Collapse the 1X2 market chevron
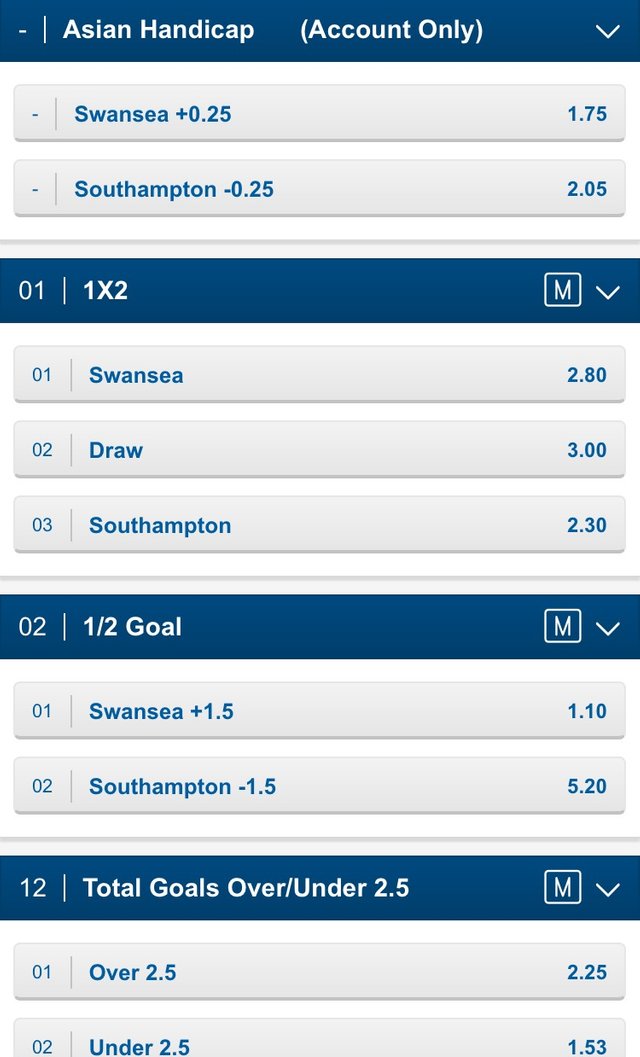The image size is (640, 1057). coord(607,292)
